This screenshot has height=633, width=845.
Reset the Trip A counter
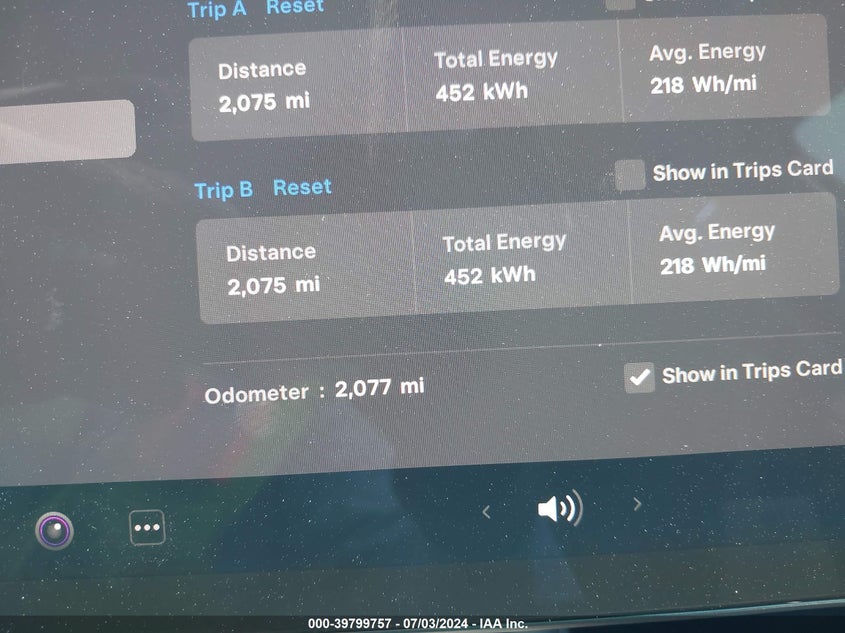pyautogui.click(x=294, y=7)
